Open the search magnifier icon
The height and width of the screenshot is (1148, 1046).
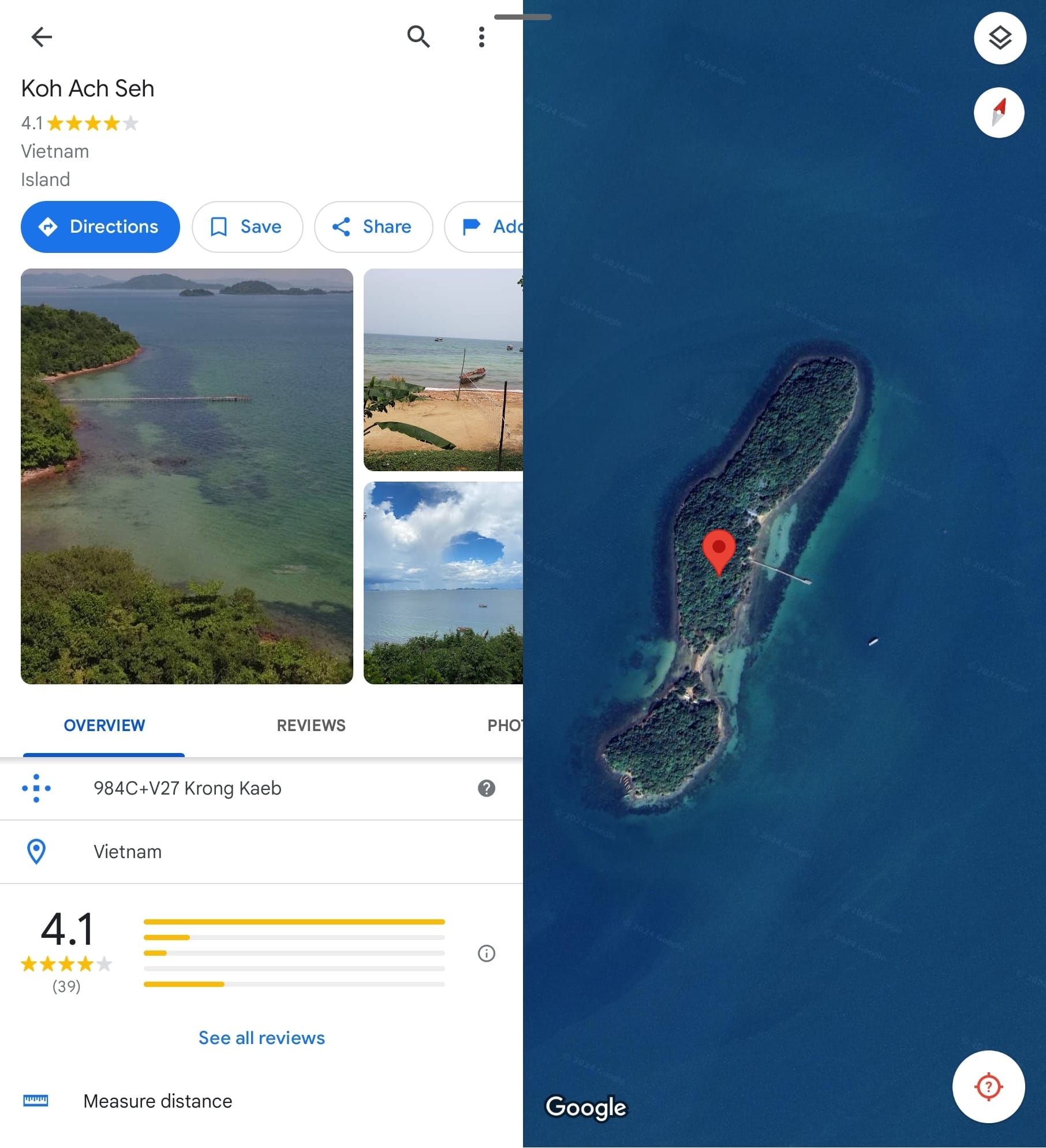tap(419, 37)
